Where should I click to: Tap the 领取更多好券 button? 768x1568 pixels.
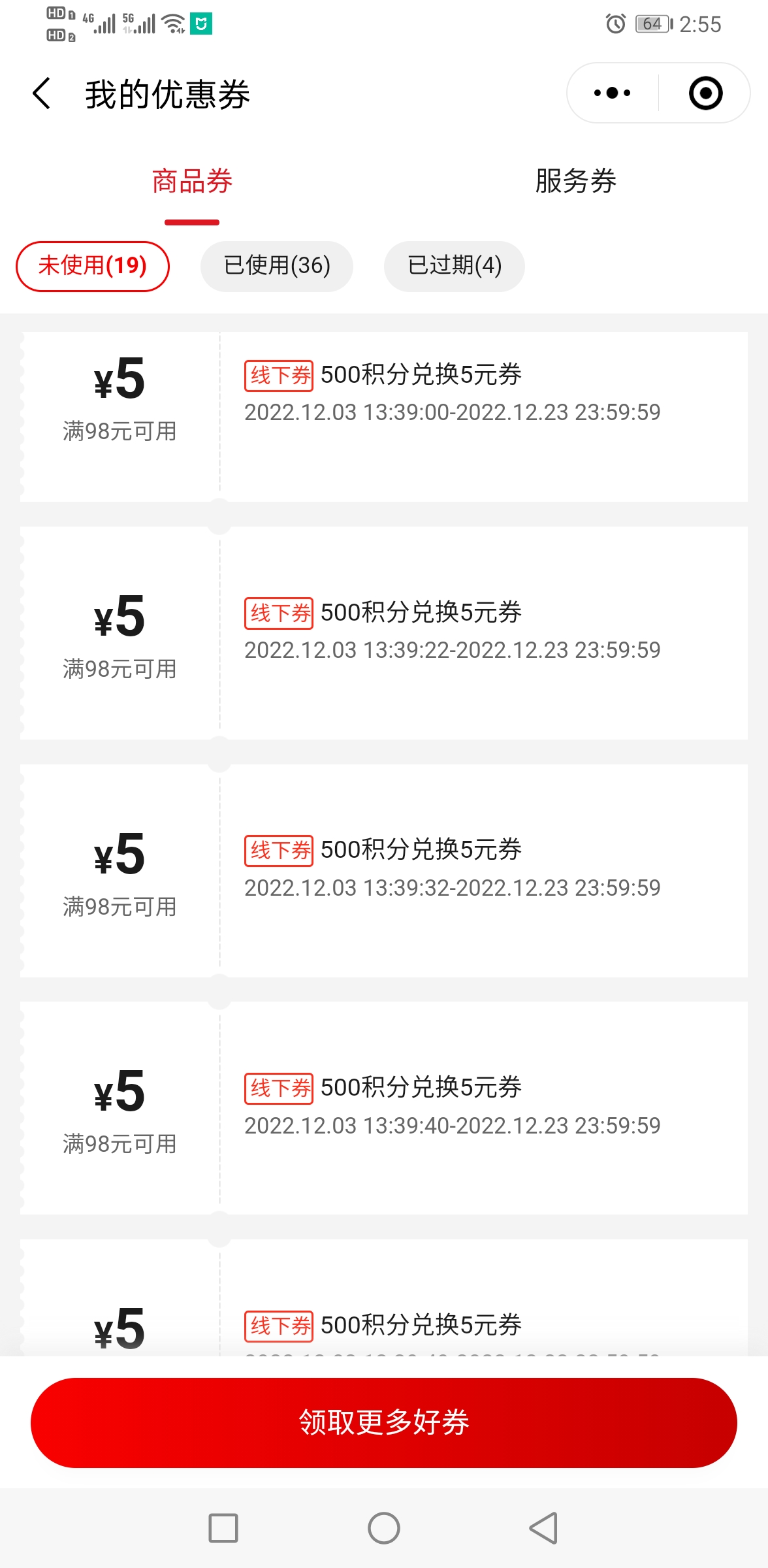tap(384, 1422)
